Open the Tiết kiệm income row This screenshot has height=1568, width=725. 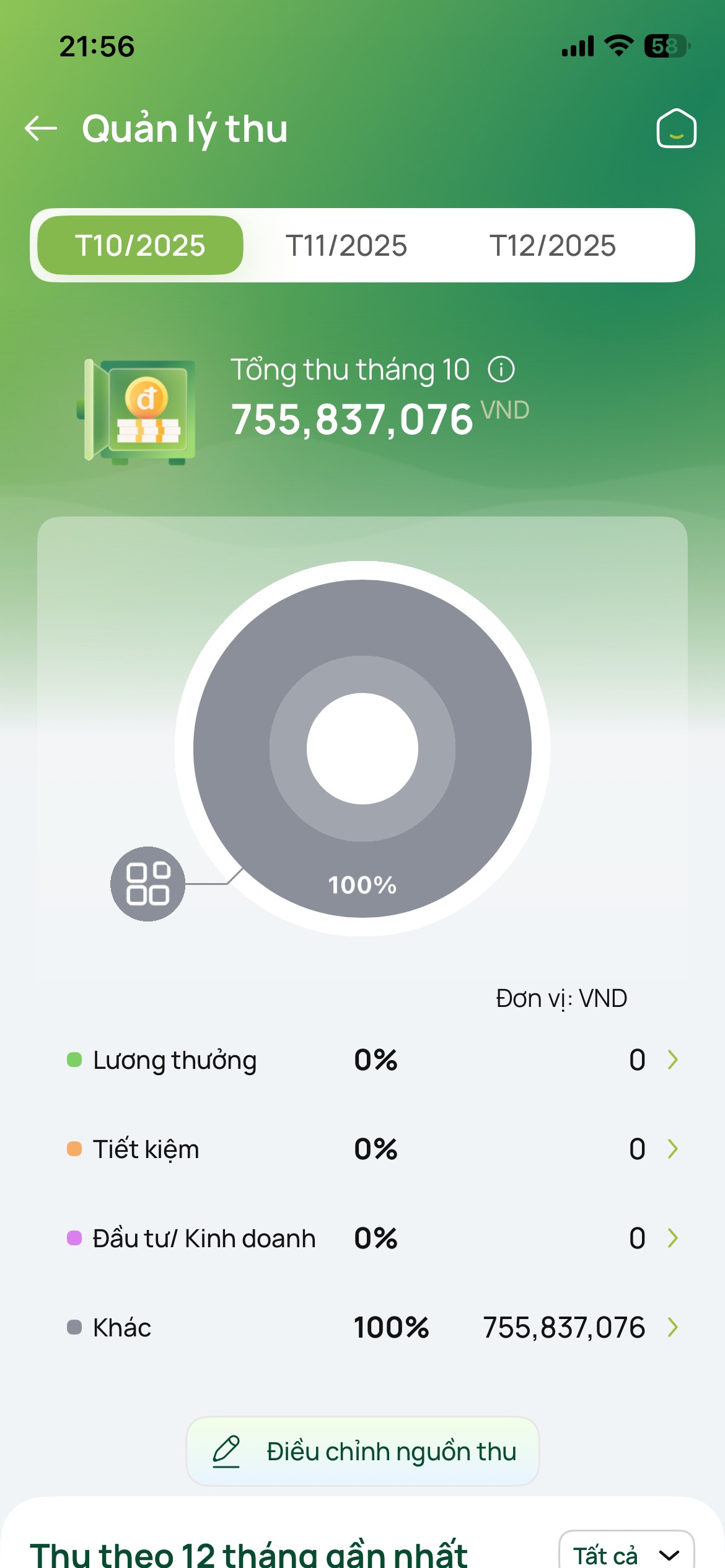pos(372,1149)
